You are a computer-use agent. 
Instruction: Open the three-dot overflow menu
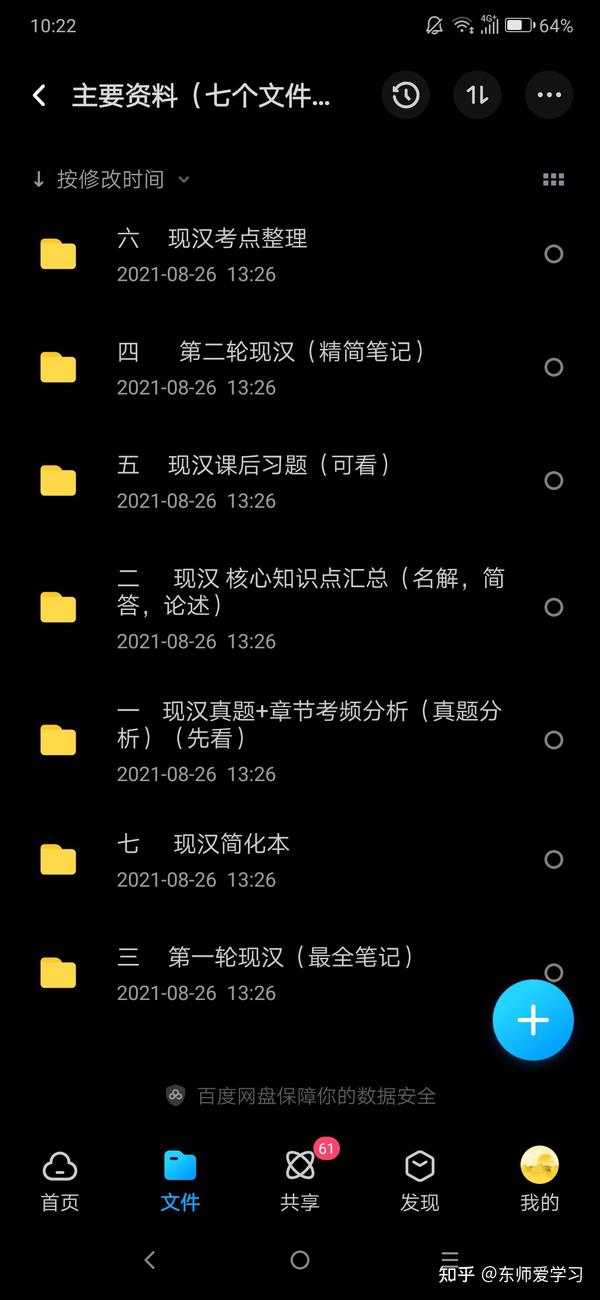coord(549,96)
